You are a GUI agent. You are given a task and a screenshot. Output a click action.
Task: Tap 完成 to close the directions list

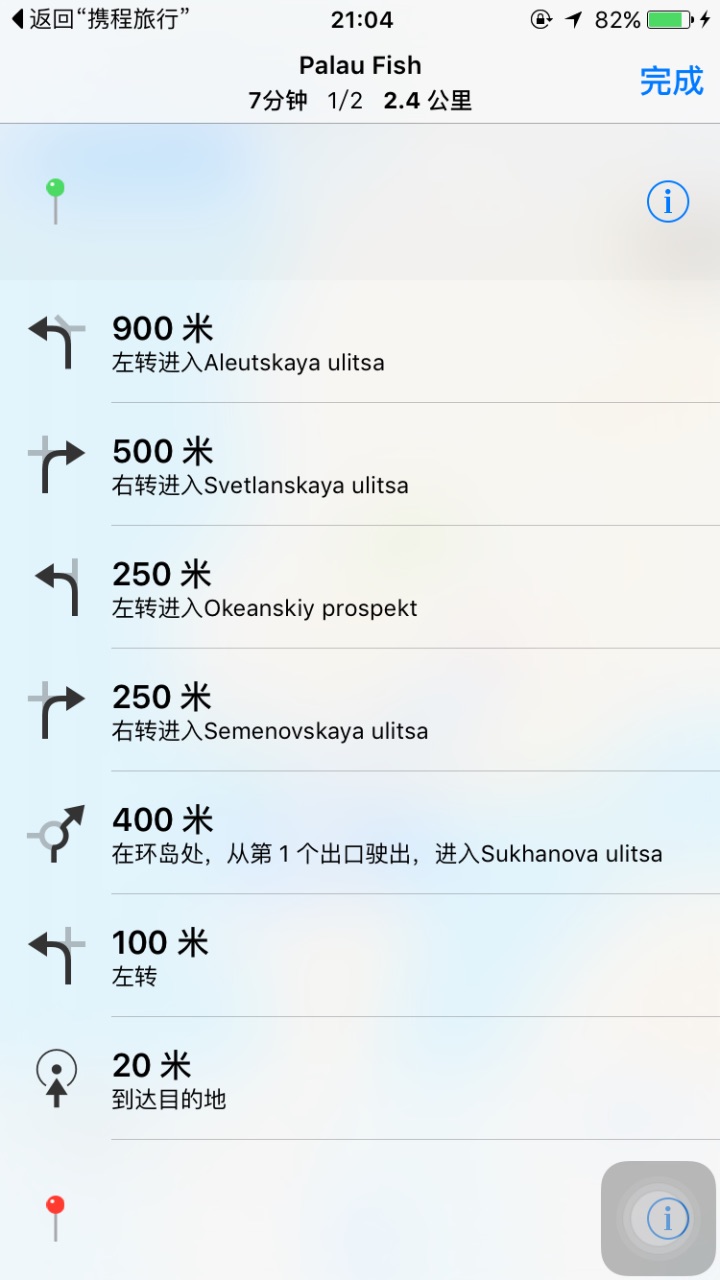[671, 82]
